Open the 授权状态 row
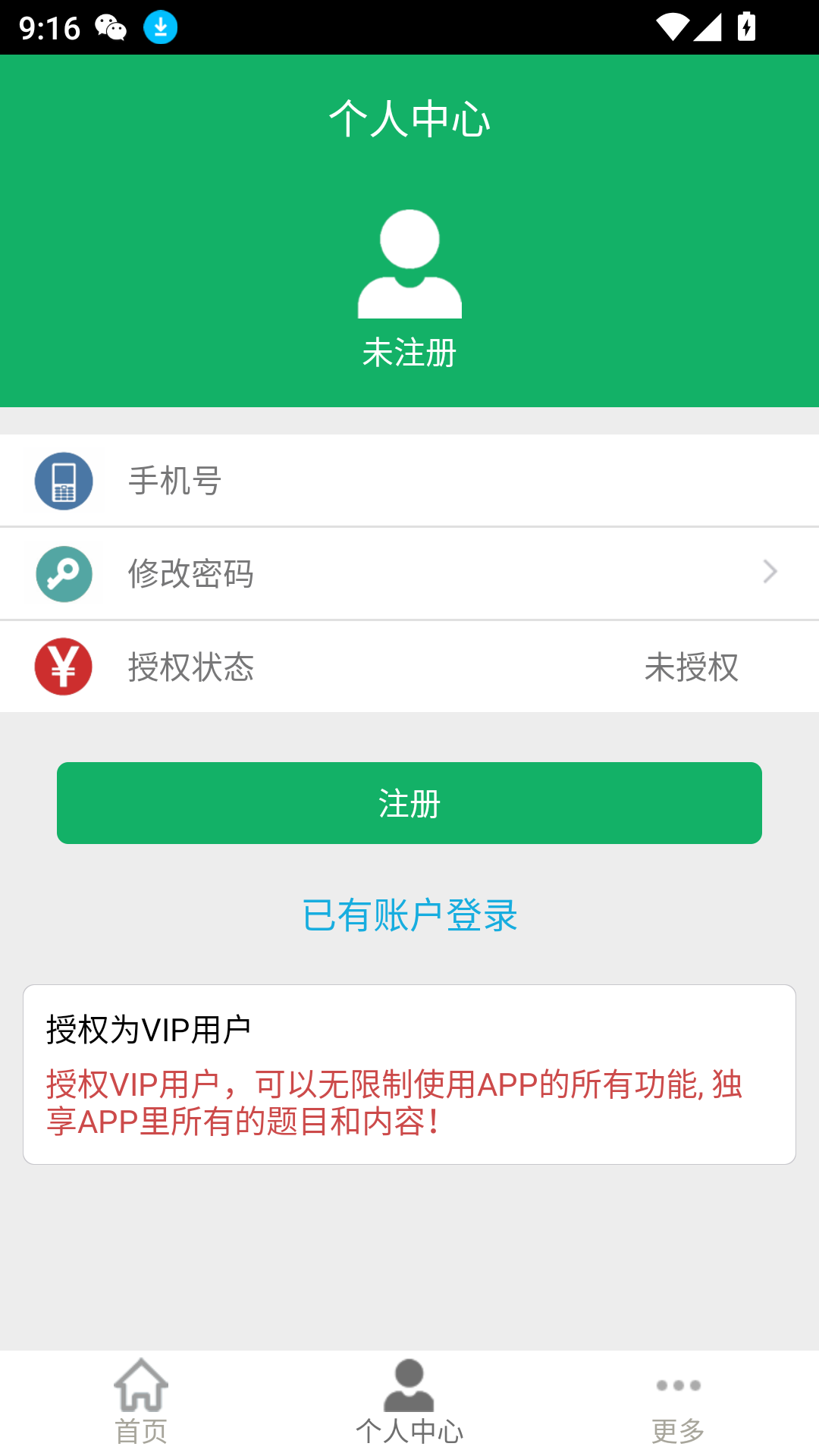This screenshot has width=819, height=1456. 409,667
